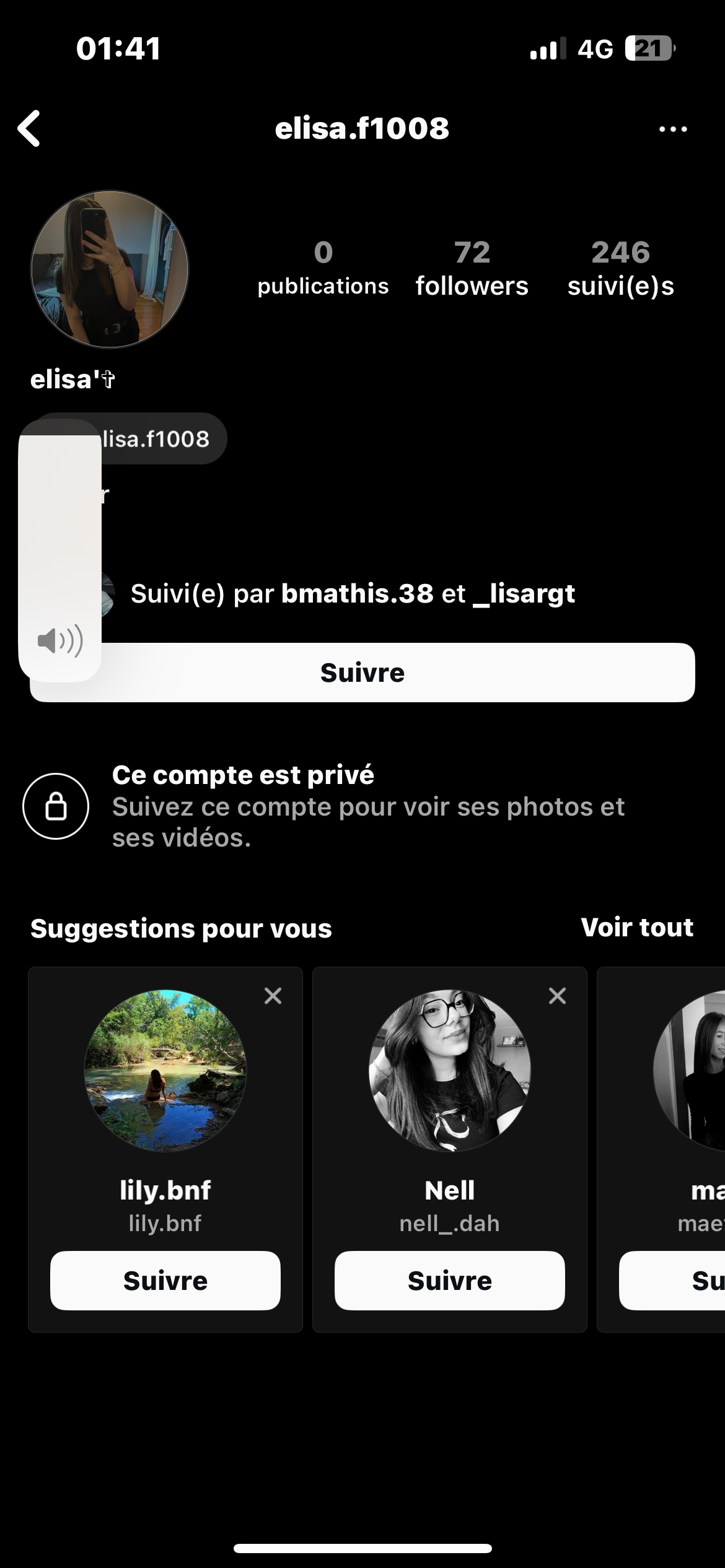View elisa.f1008's profile picture
Viewport: 725px width, 1568px height.
point(110,269)
